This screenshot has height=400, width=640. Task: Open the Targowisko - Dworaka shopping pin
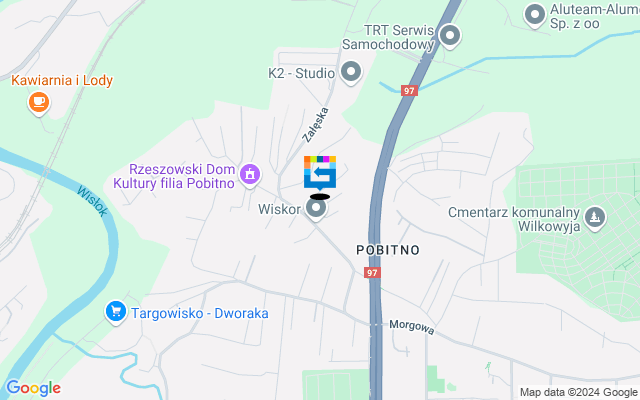point(116,313)
